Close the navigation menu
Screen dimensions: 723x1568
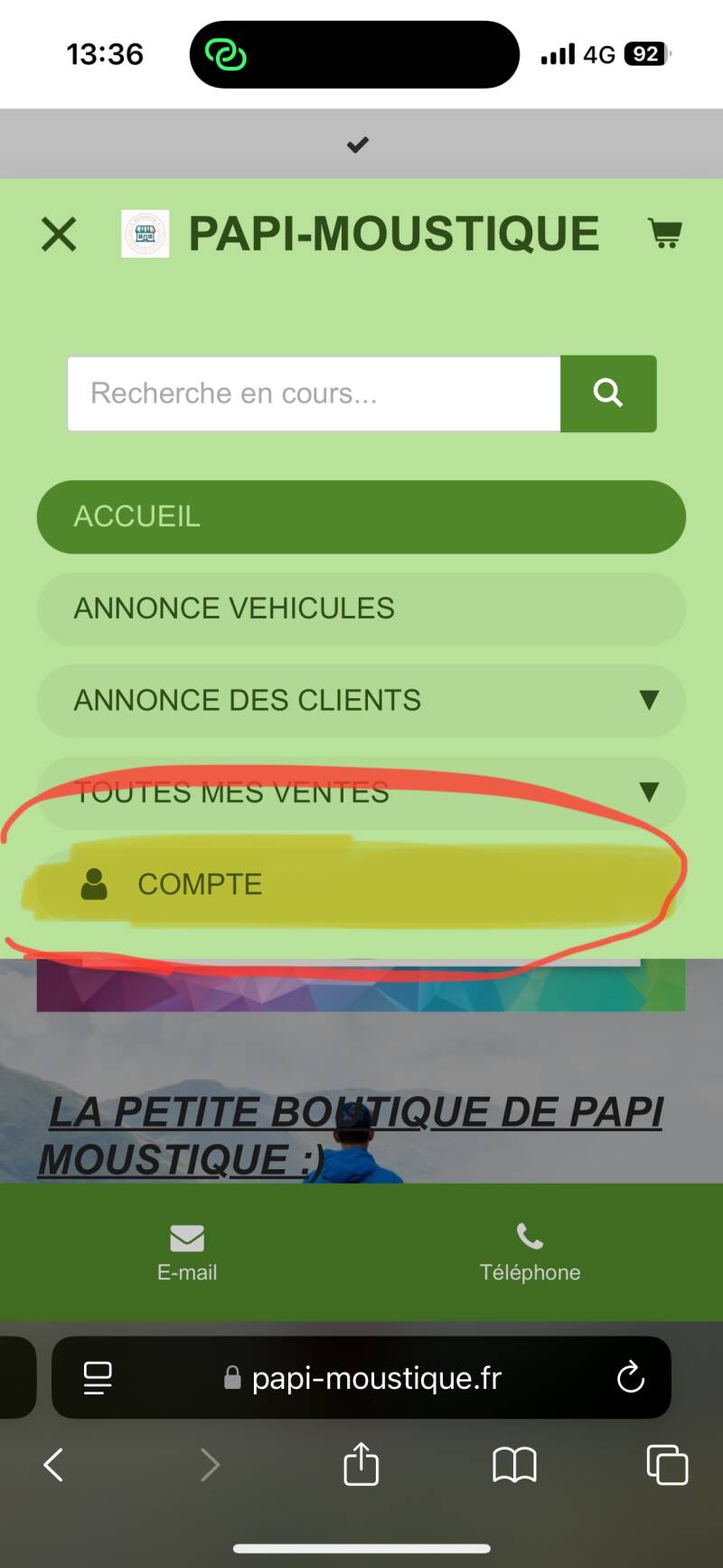tap(59, 235)
